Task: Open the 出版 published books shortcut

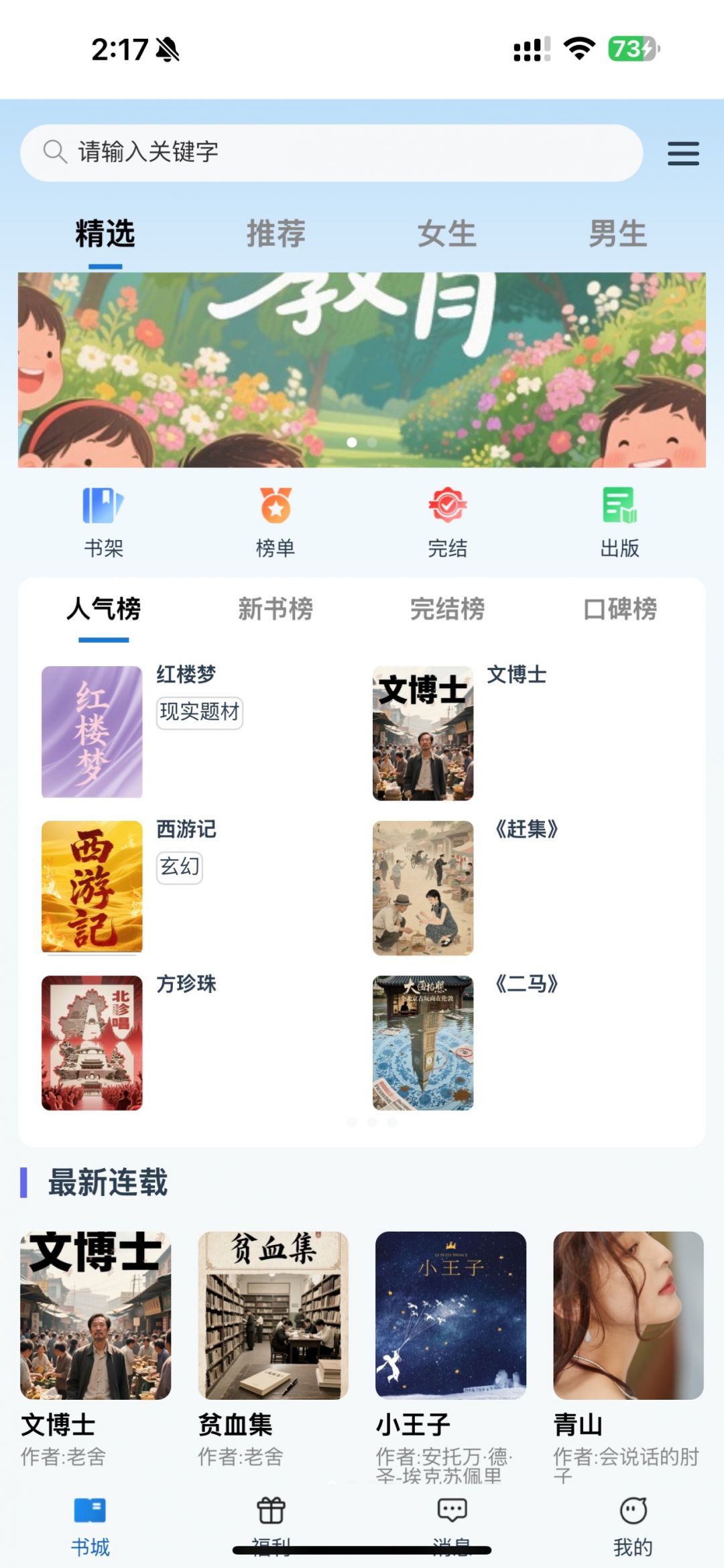Action: [619, 523]
